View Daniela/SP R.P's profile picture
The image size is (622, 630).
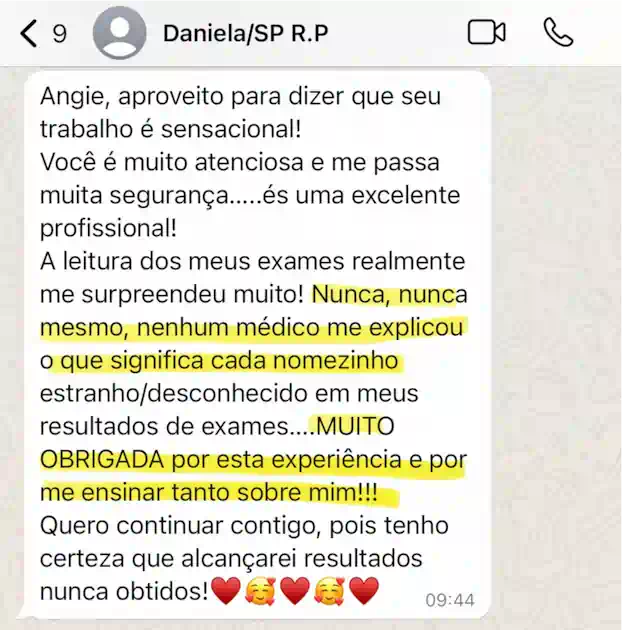[119, 33]
